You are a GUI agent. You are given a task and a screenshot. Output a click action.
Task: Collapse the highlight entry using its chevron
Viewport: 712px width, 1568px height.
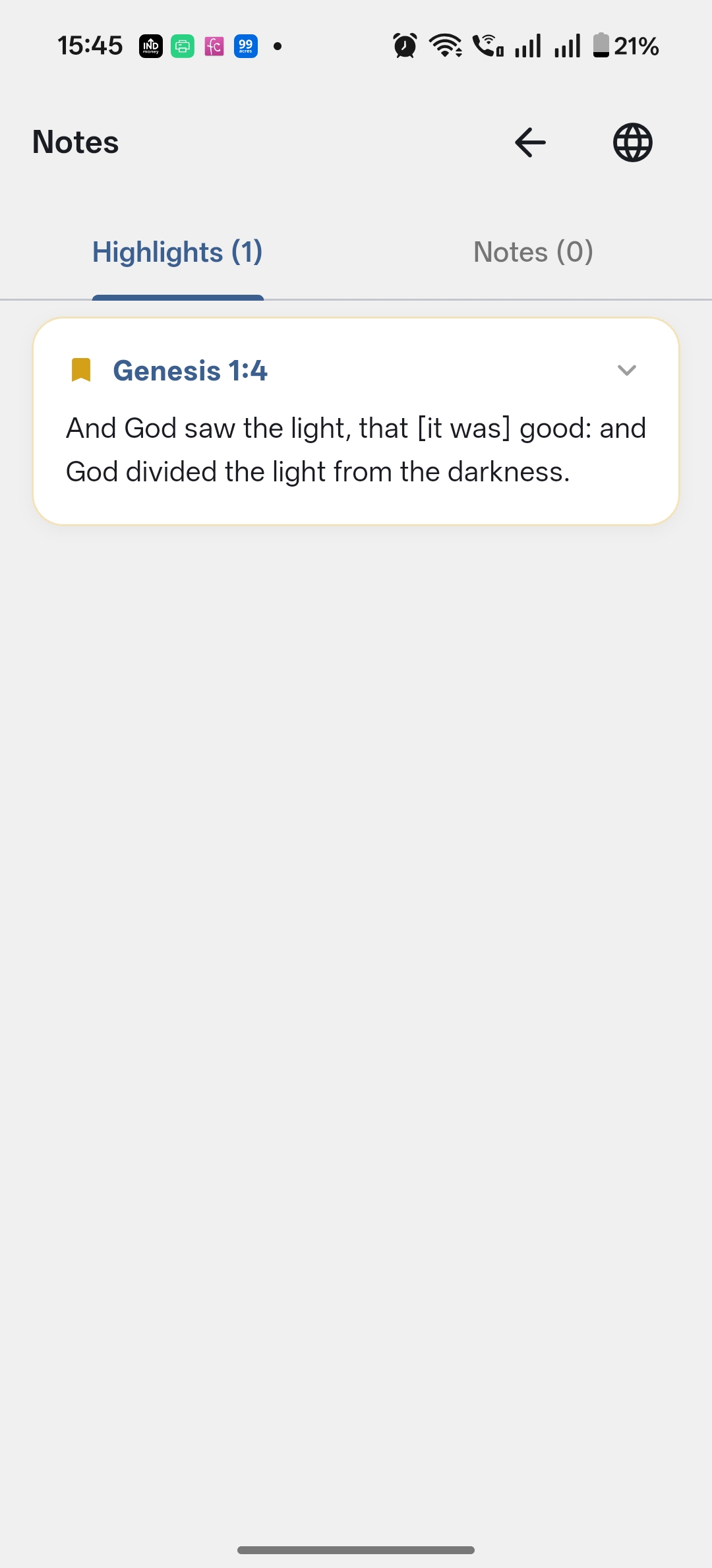tap(627, 370)
